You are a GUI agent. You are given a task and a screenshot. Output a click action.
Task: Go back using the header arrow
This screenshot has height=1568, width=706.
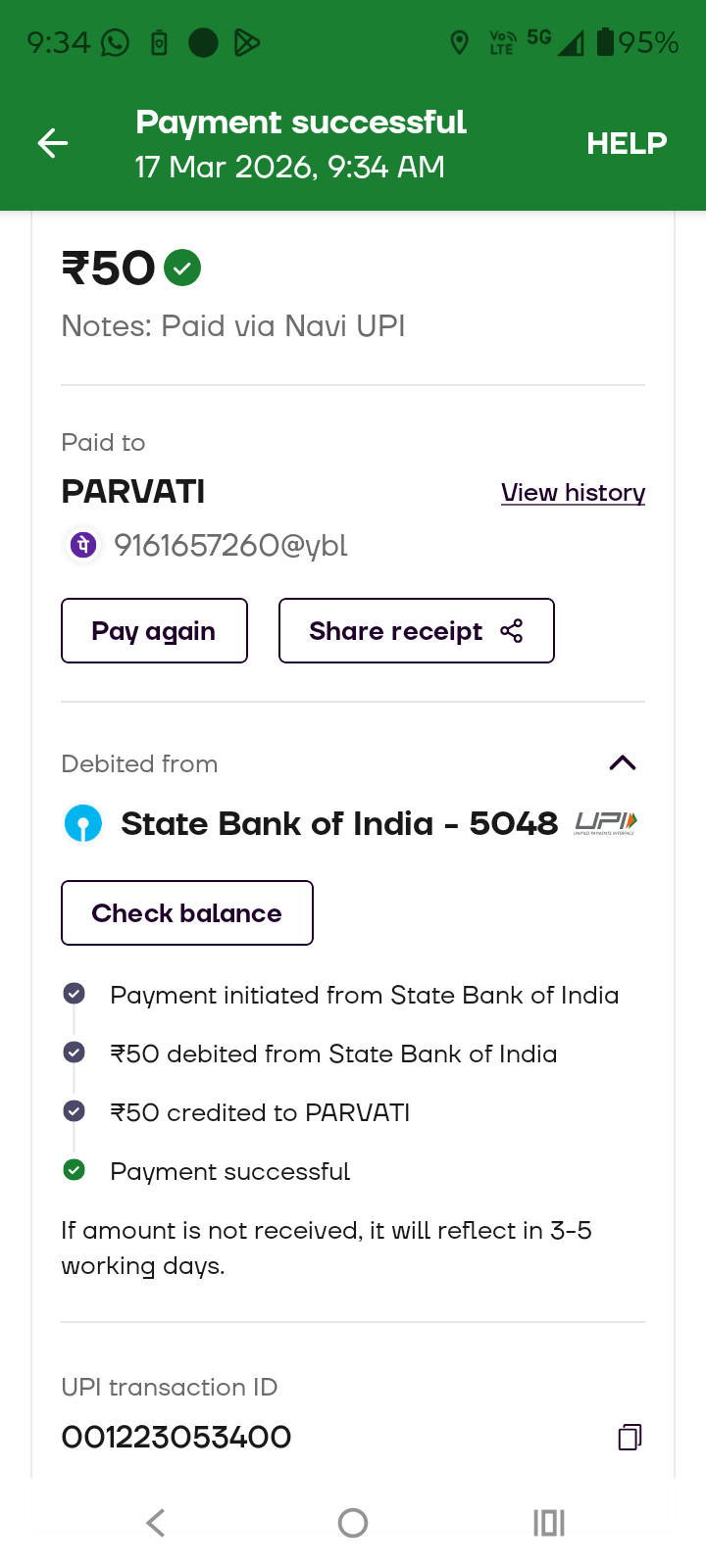[53, 143]
